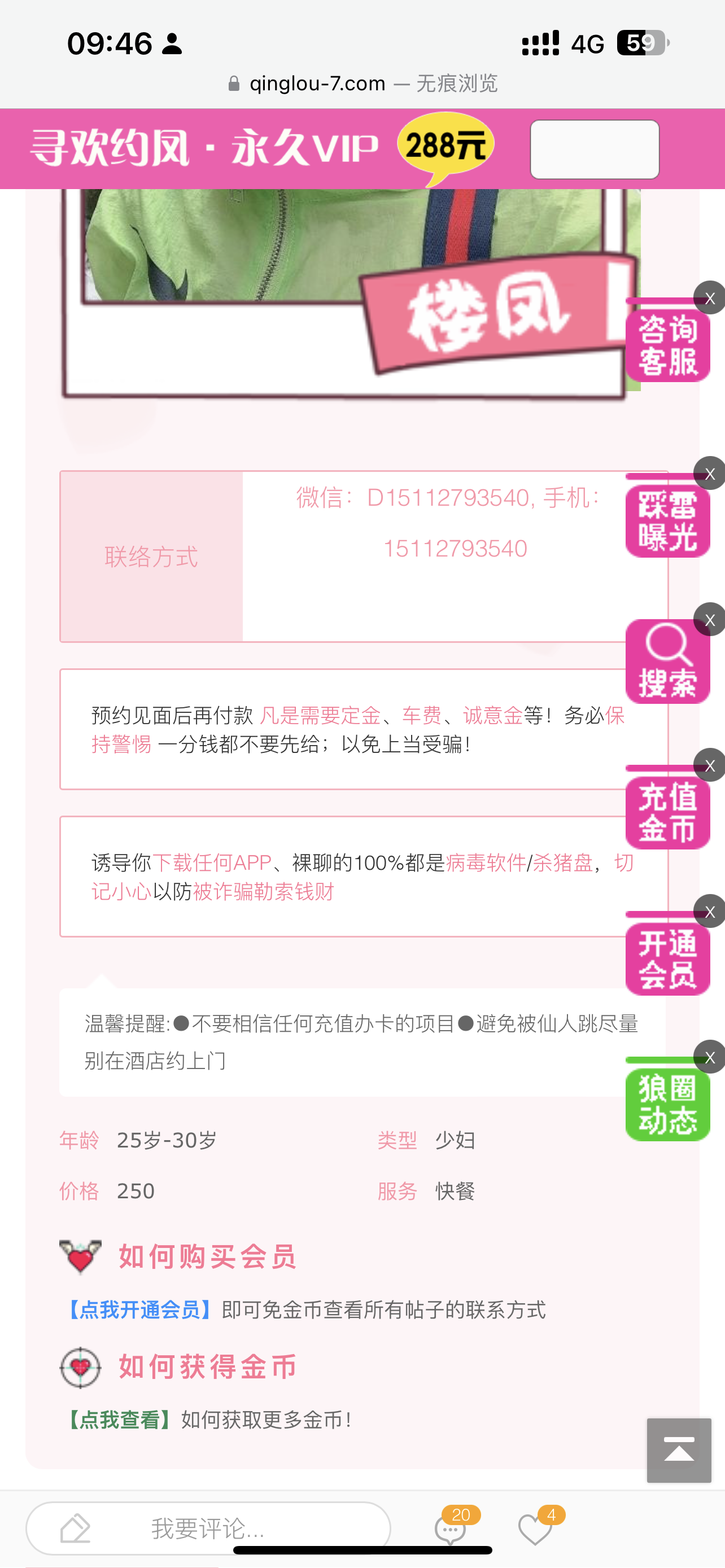
Task: Tap the 开通会员 floating button
Action: pos(667,959)
